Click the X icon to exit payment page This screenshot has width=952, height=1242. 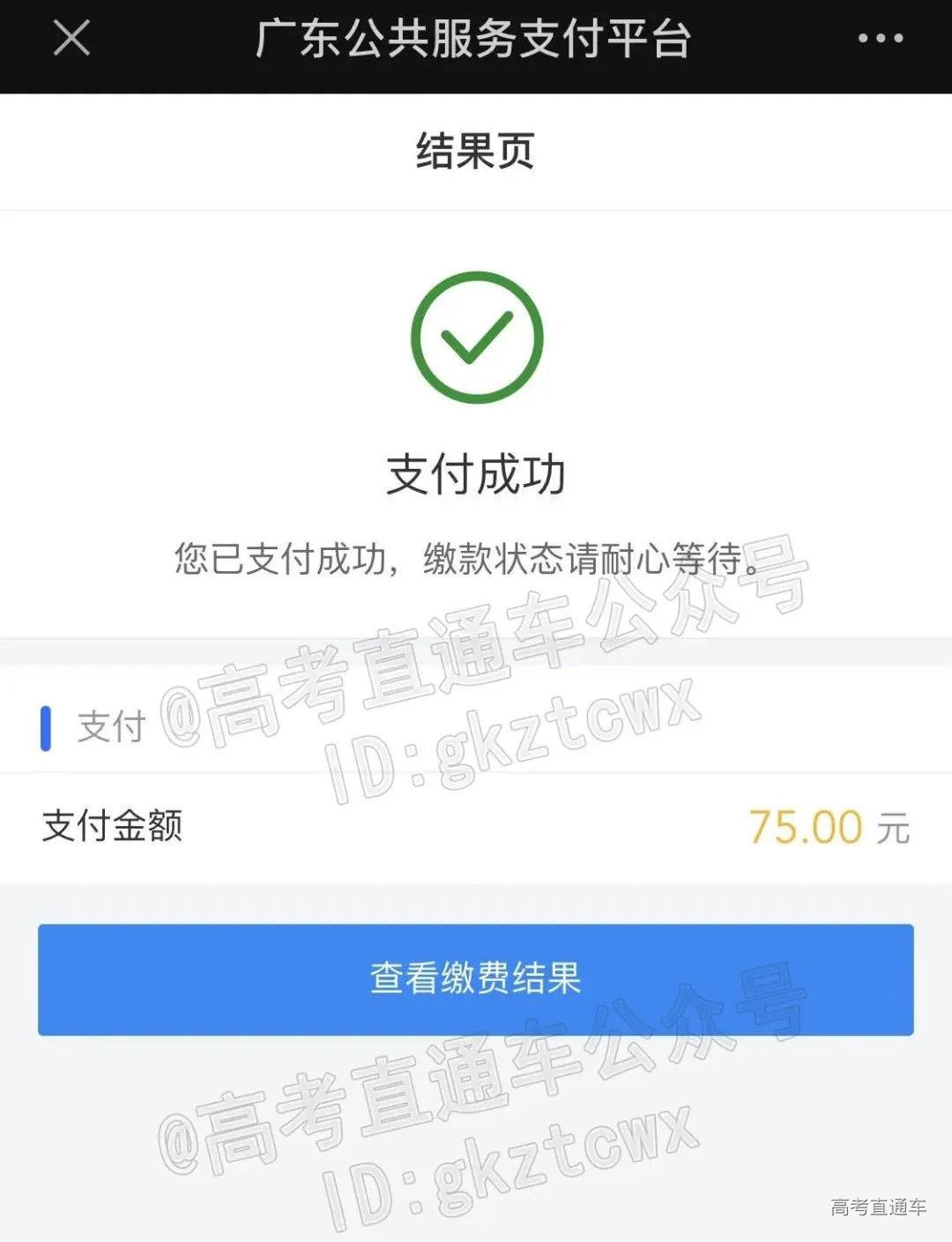[72, 37]
